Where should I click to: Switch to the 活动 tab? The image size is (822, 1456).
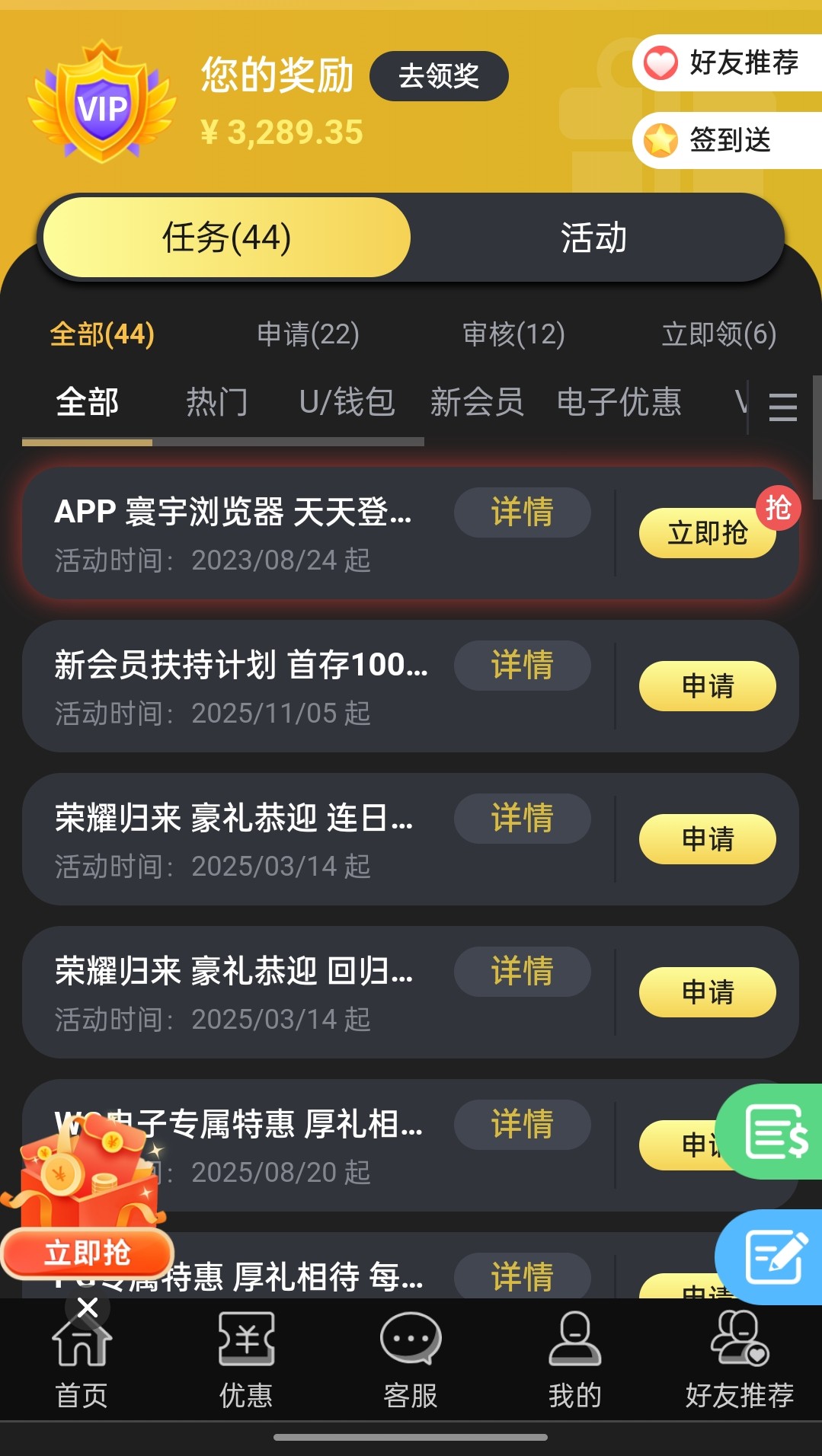593,238
